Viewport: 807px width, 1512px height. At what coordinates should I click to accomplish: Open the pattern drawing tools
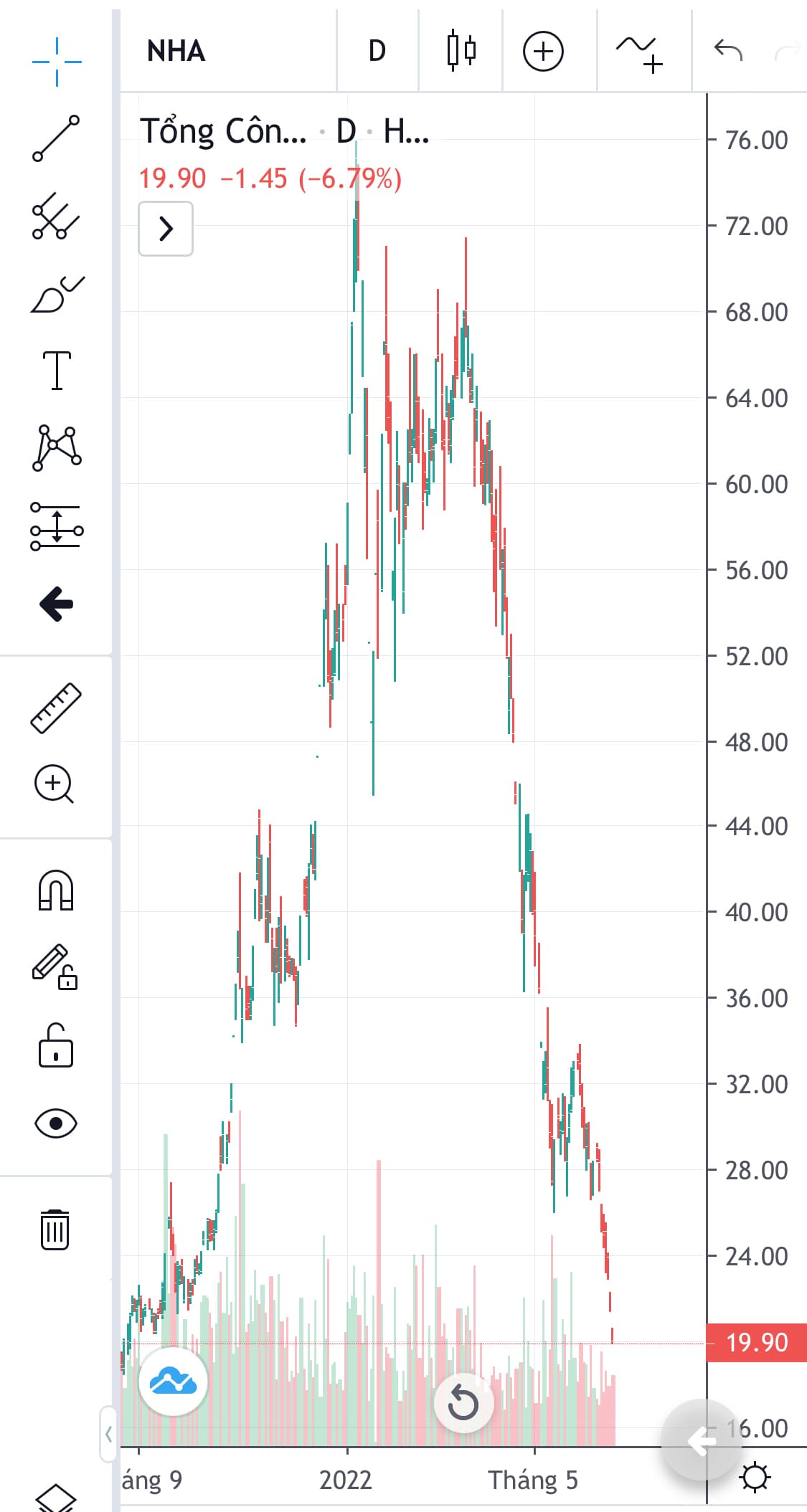pyautogui.click(x=57, y=448)
